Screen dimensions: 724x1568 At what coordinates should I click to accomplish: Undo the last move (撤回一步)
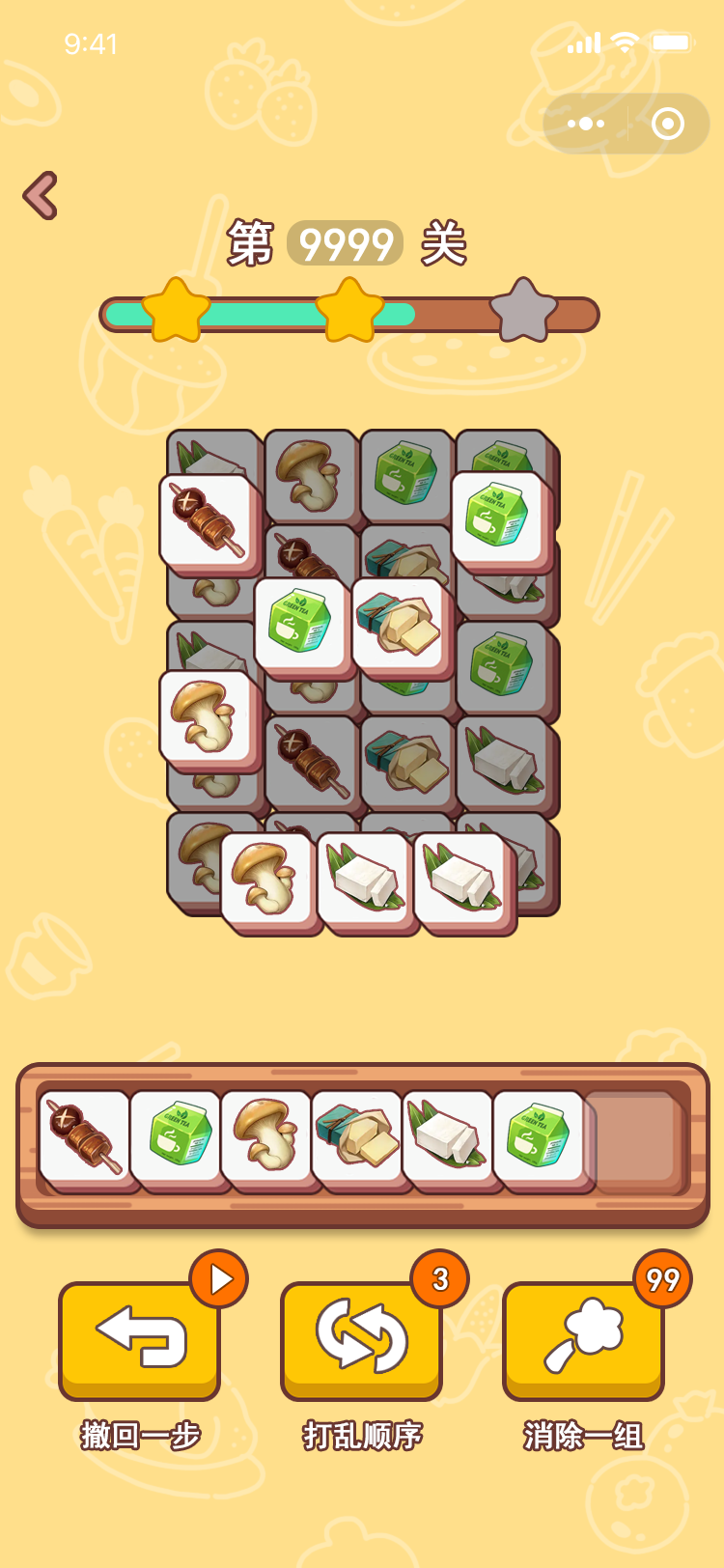coord(139,1338)
